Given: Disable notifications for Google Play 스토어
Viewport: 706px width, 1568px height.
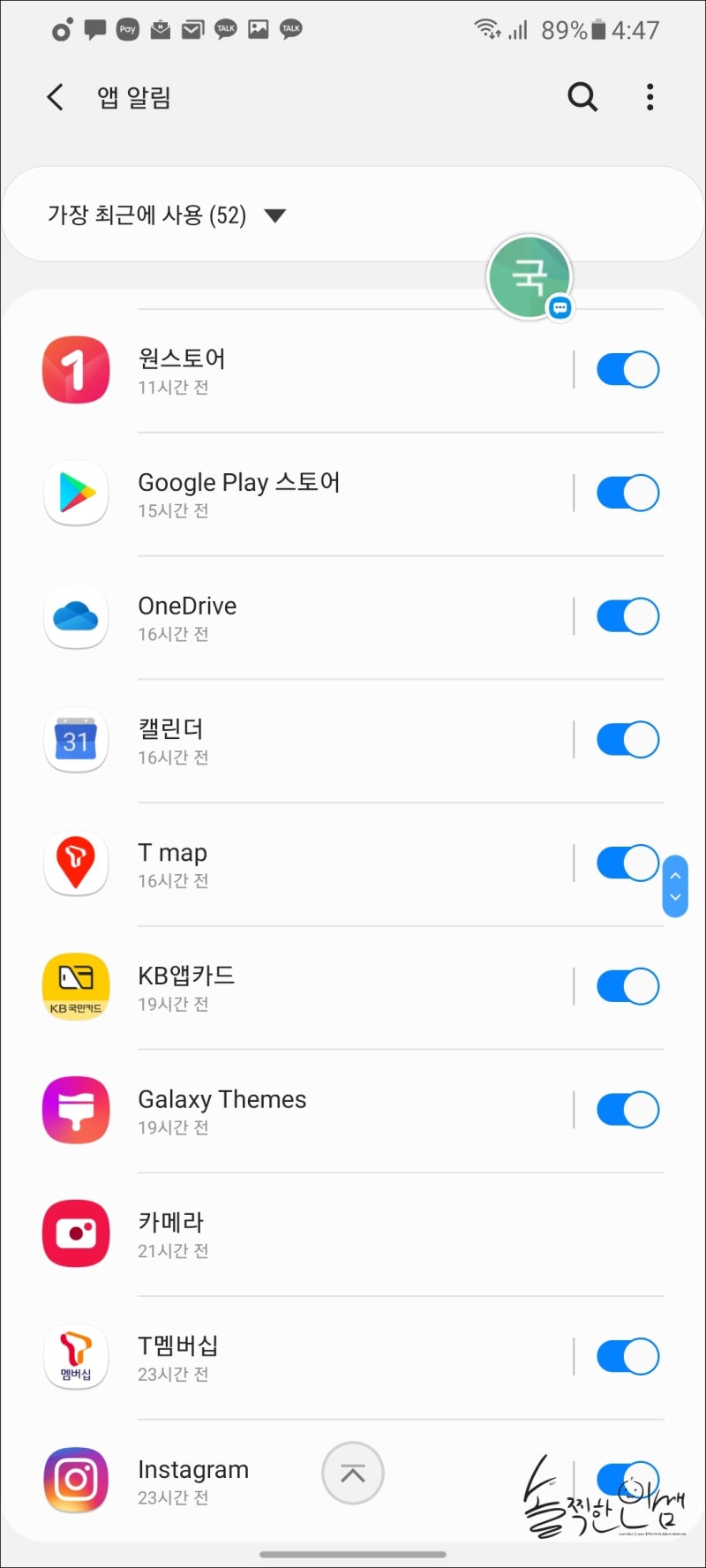Looking at the screenshot, I should tap(627, 493).
